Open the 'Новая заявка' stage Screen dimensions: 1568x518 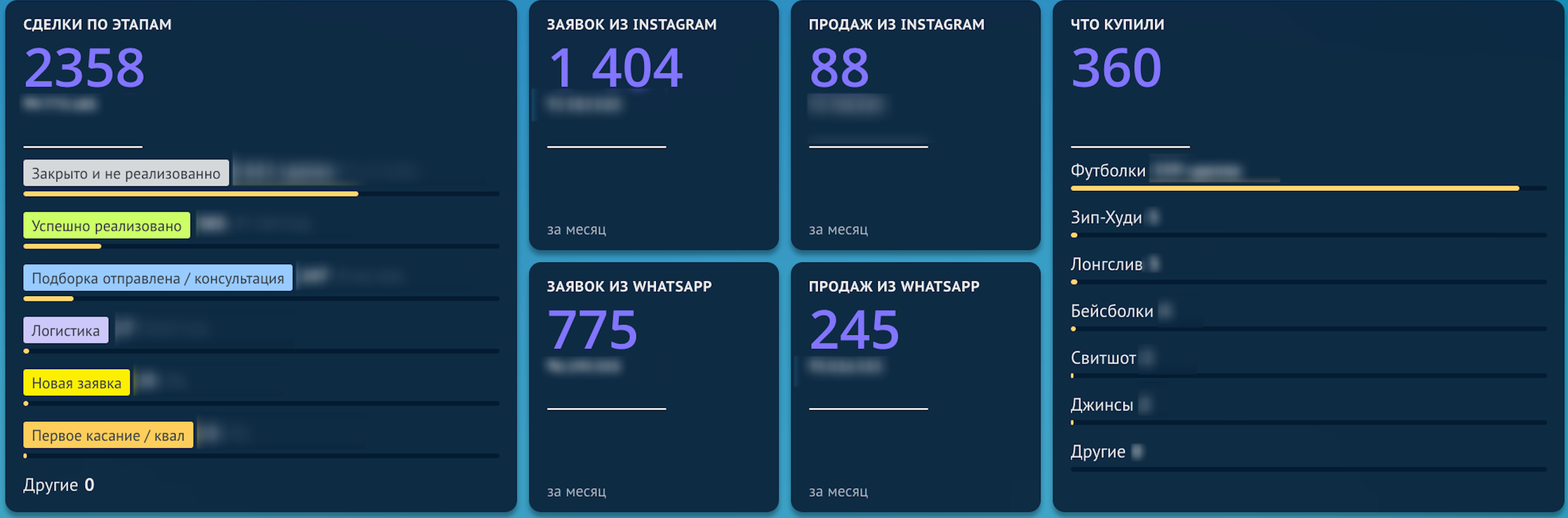[x=77, y=383]
